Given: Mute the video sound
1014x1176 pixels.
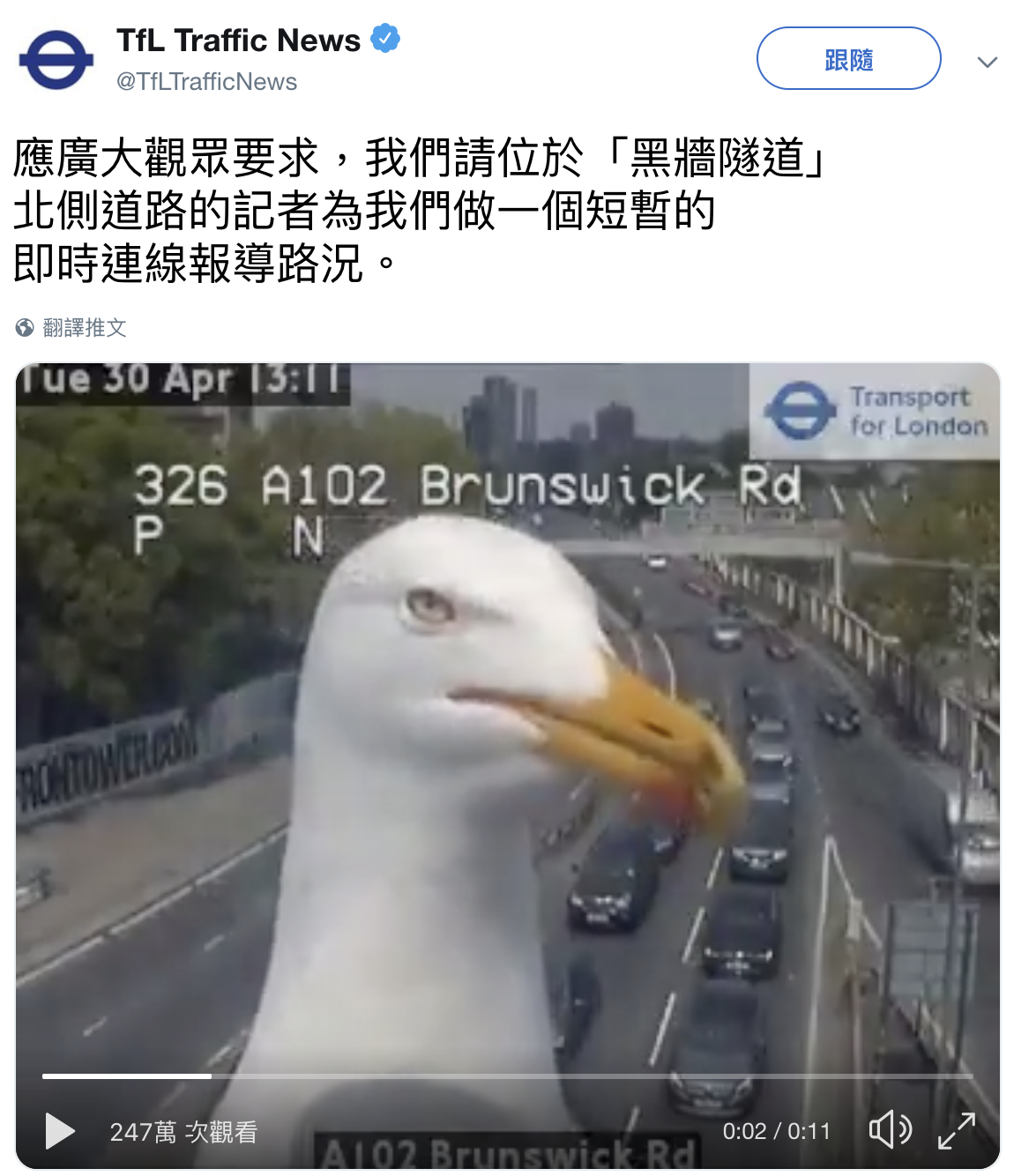Looking at the screenshot, I should (x=890, y=1129).
